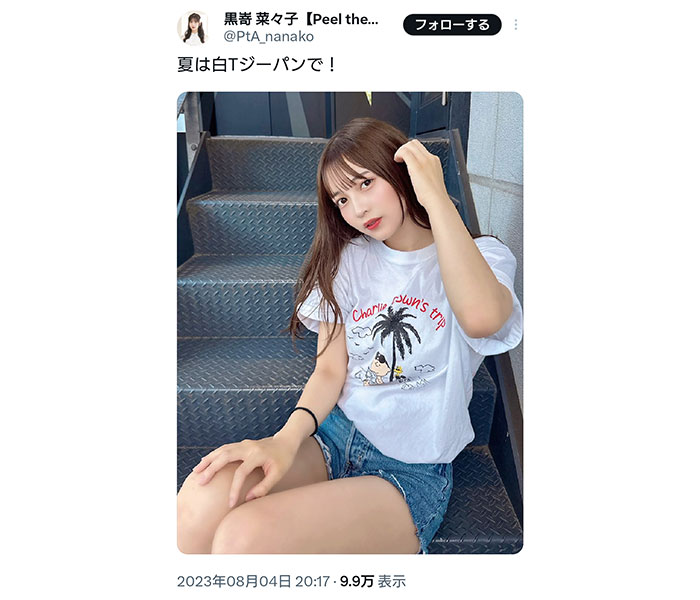Tap the フォローする follow button
The image size is (700, 600).
point(451,25)
